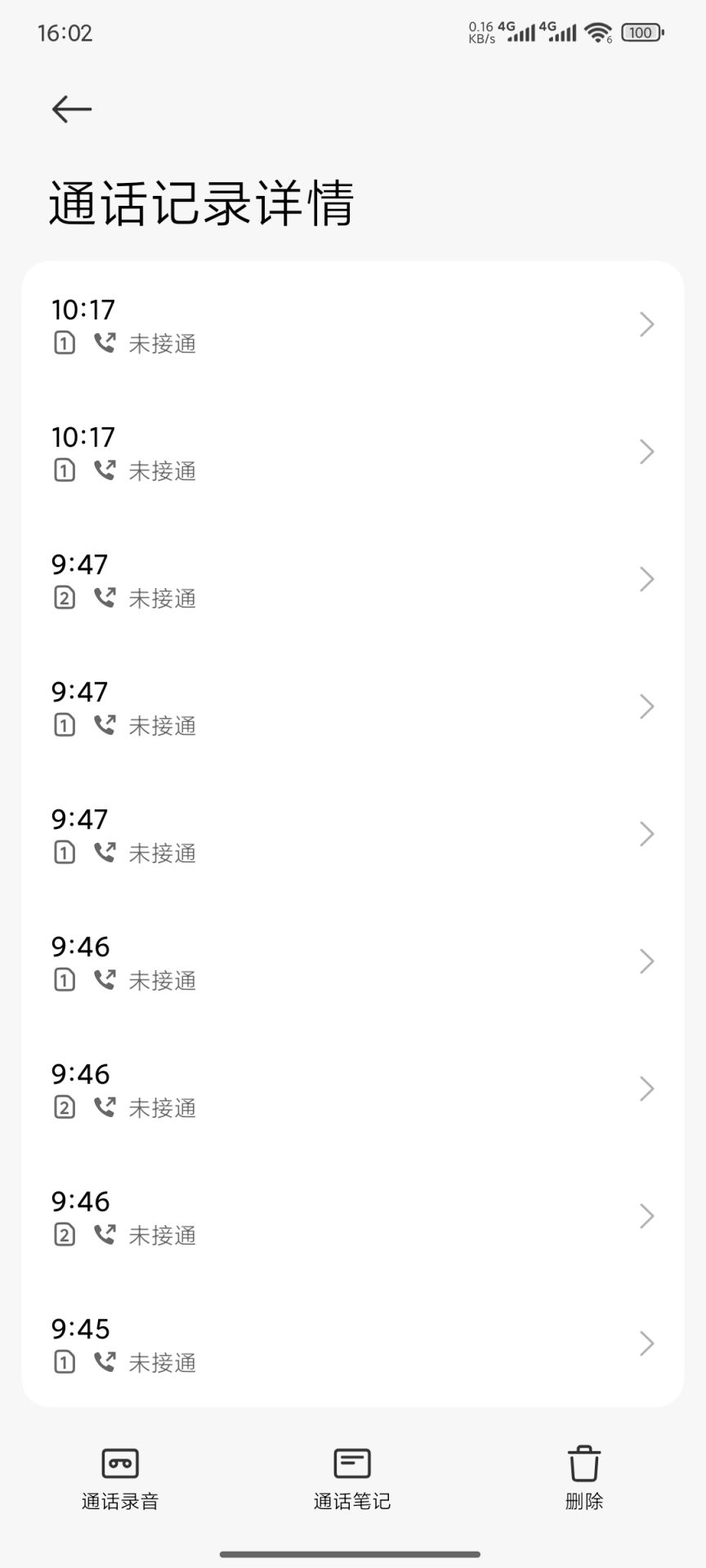The image size is (706, 1568).
Task: Tap the SIM 1 badge on the first record
Action: point(64,343)
